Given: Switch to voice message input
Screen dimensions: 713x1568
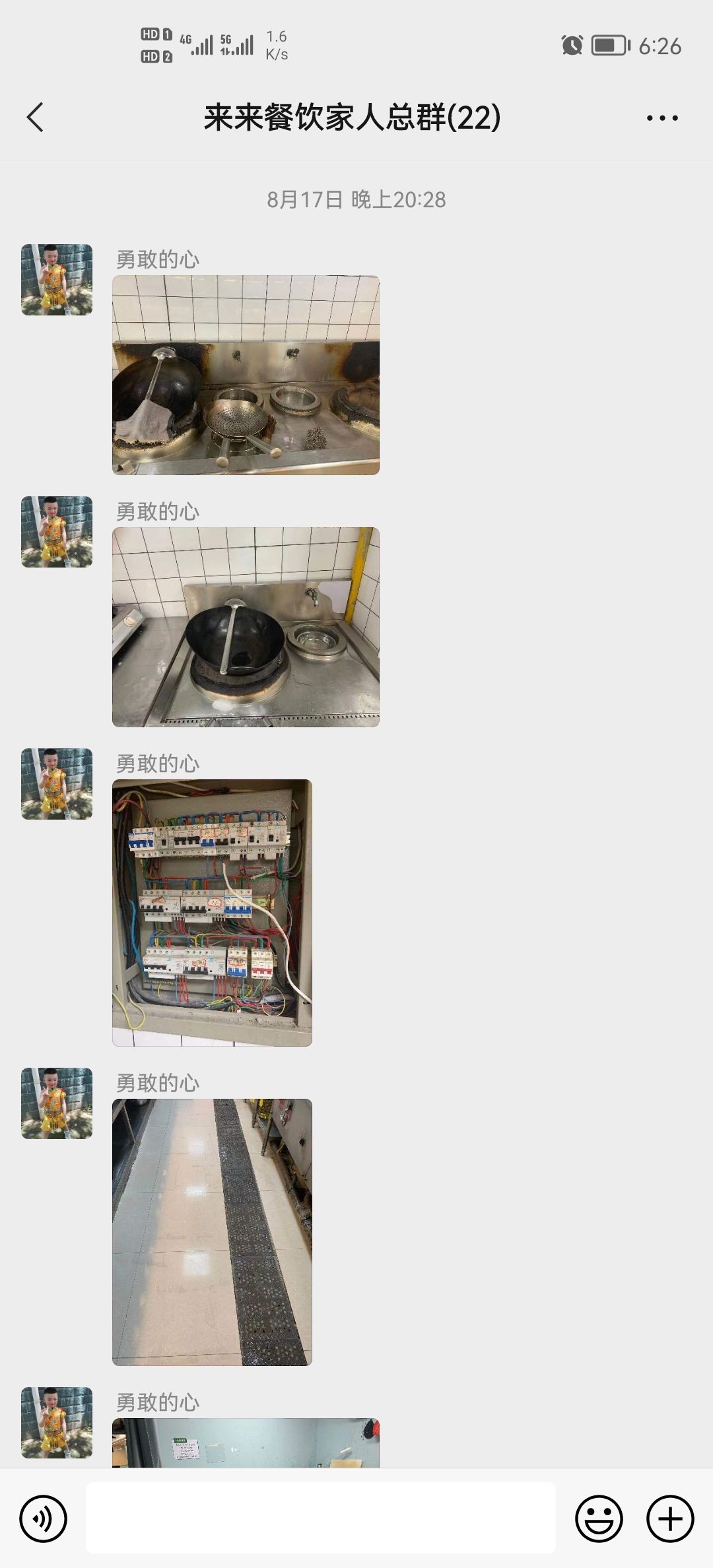Looking at the screenshot, I should click(44, 1519).
